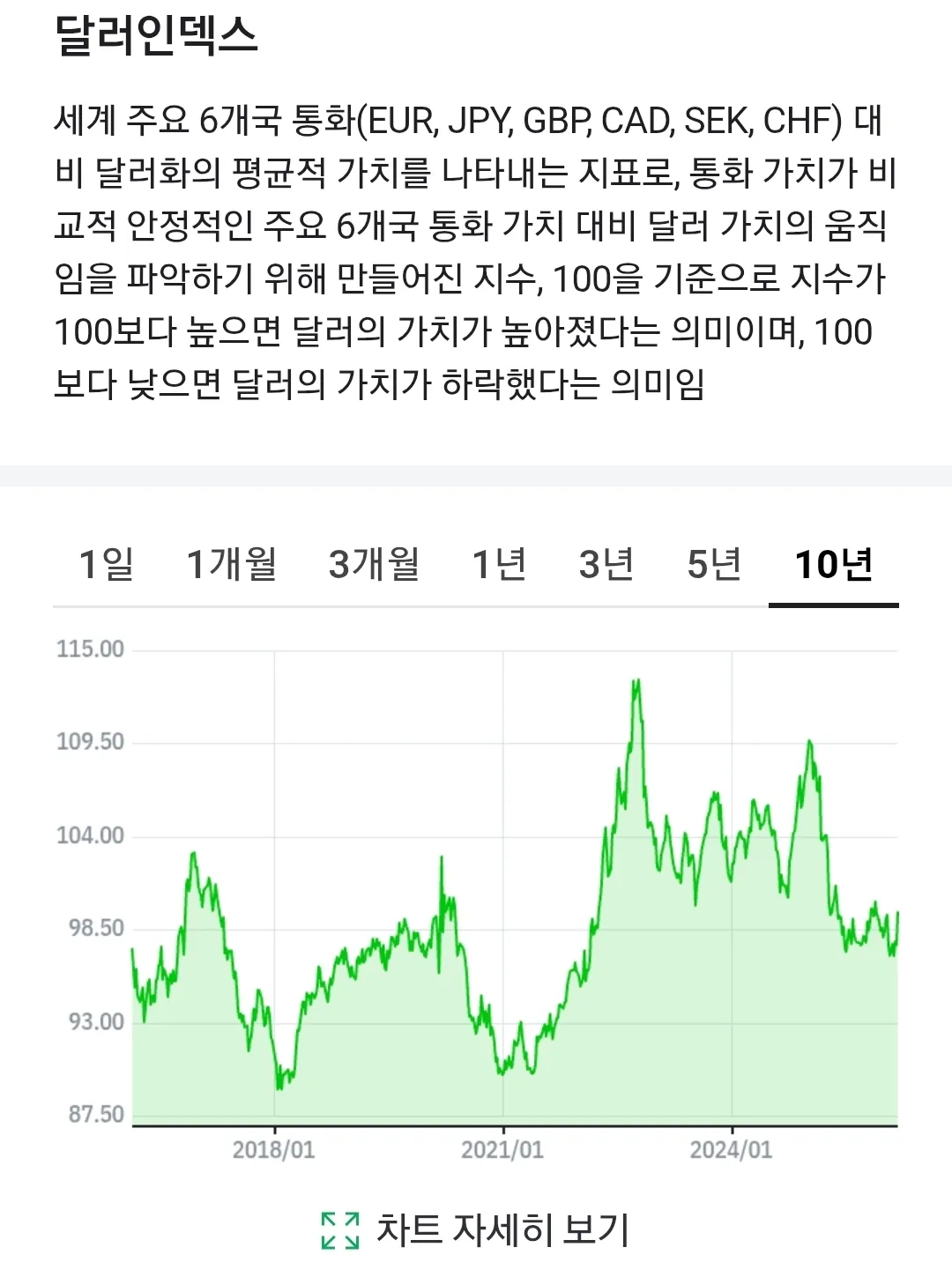Show the 3개월 chart range

coord(374,564)
